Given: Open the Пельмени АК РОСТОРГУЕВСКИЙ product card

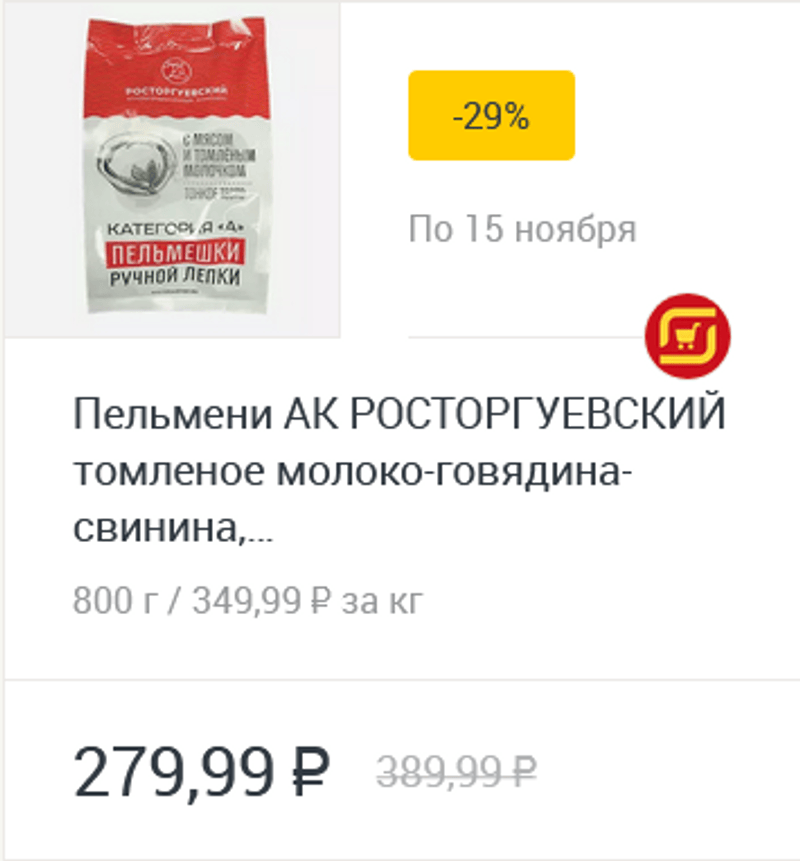Looking at the screenshot, I should (x=398, y=470).
